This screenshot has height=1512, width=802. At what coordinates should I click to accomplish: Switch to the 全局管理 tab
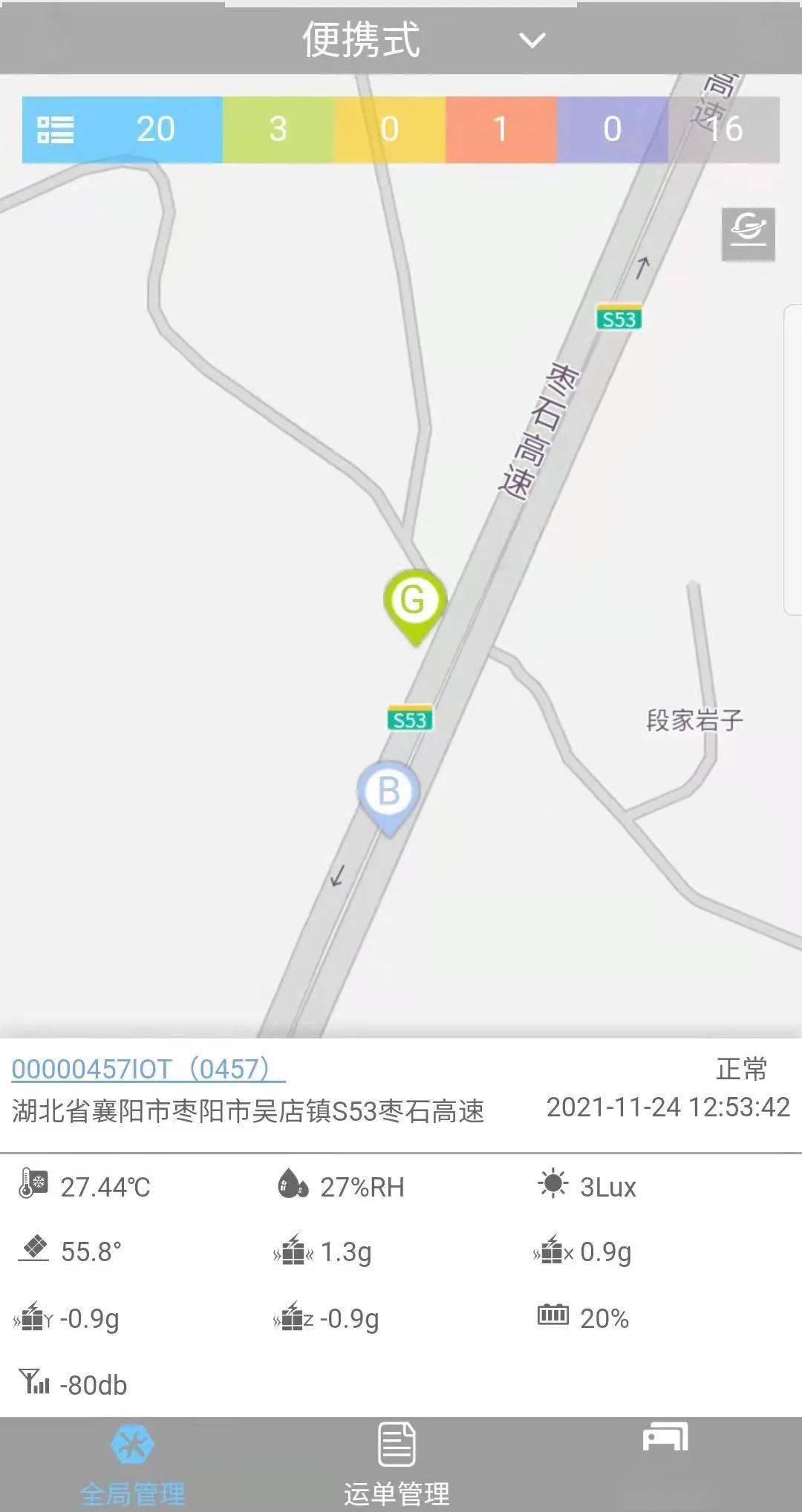click(x=132, y=1465)
